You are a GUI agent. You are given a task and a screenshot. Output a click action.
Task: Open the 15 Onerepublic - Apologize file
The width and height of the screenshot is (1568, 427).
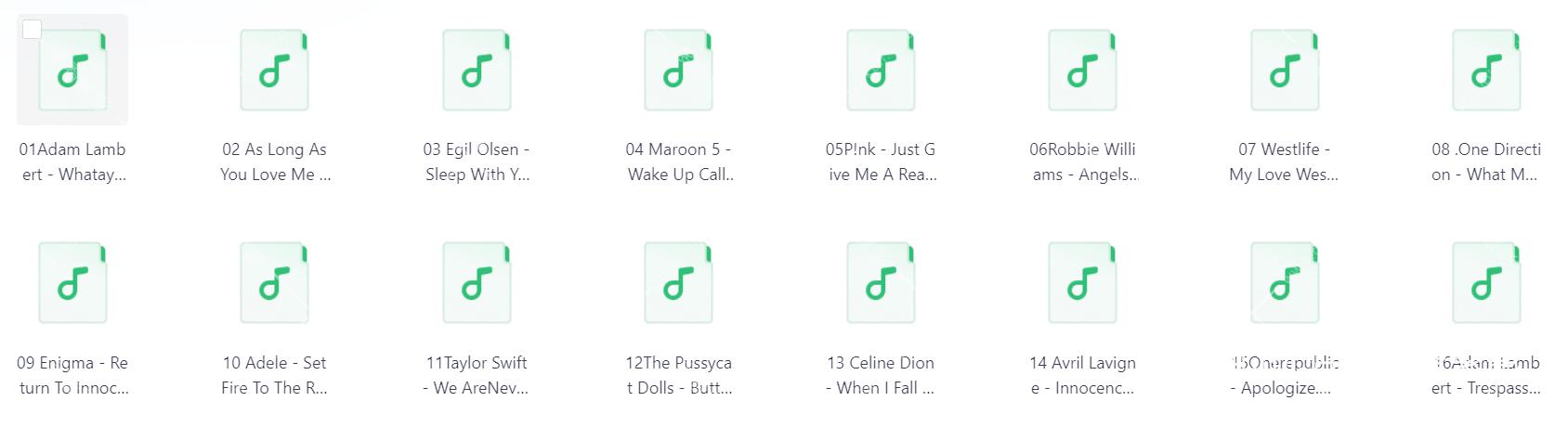click(x=1285, y=284)
